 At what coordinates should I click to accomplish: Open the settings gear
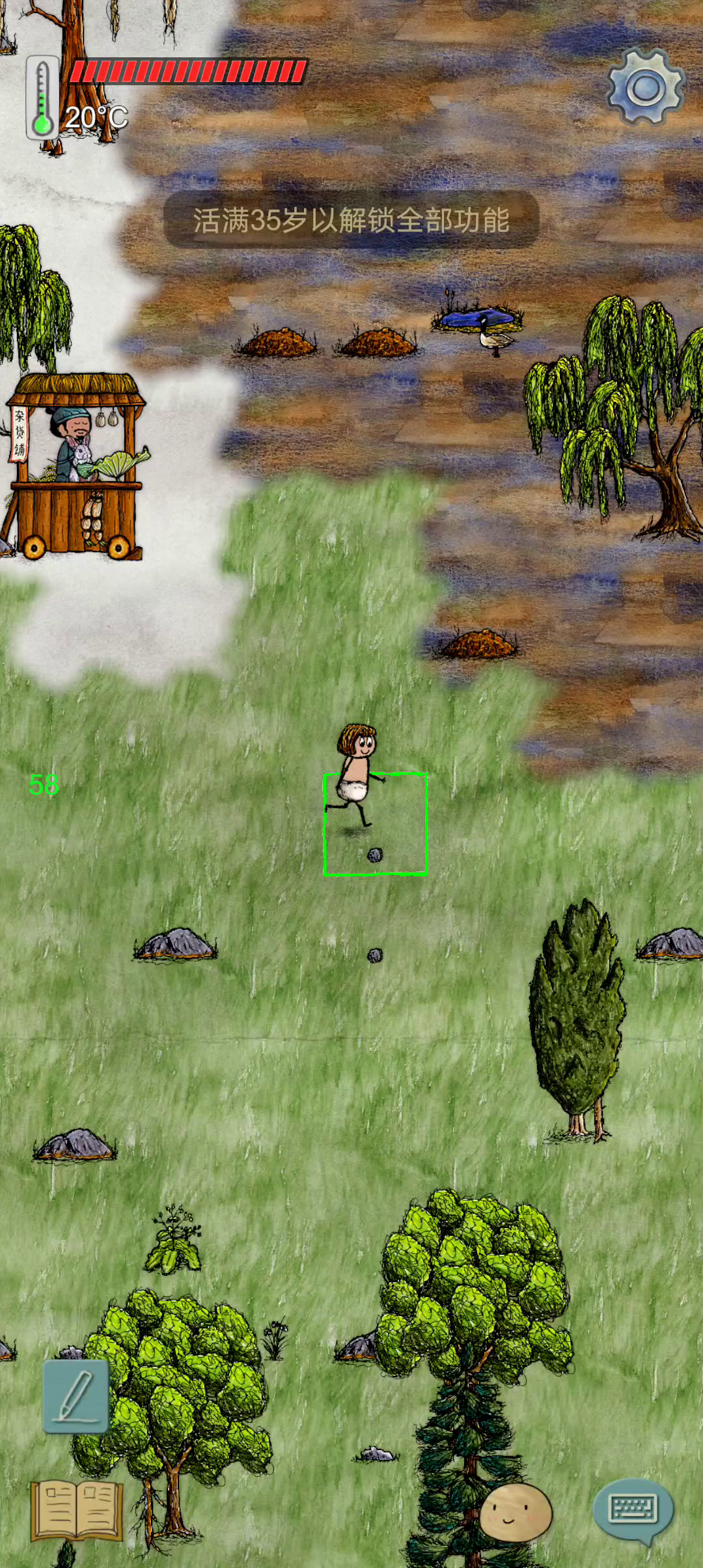pos(645,87)
